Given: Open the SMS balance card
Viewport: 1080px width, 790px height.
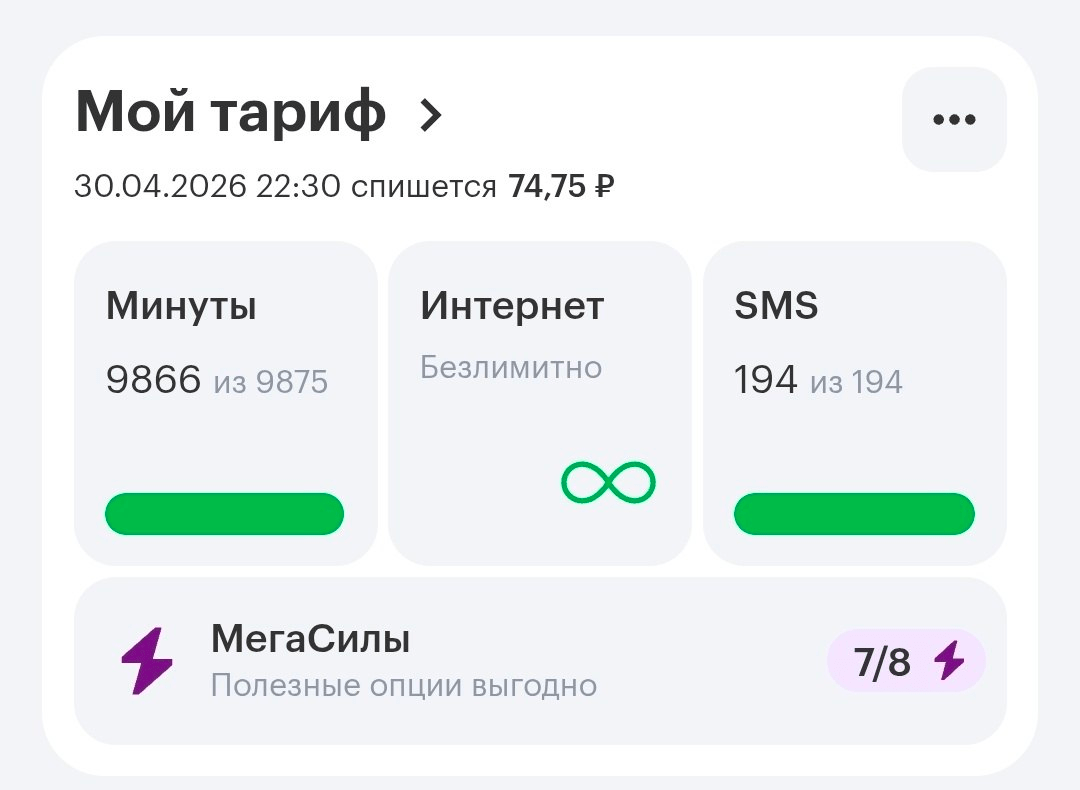Looking at the screenshot, I should [854, 402].
